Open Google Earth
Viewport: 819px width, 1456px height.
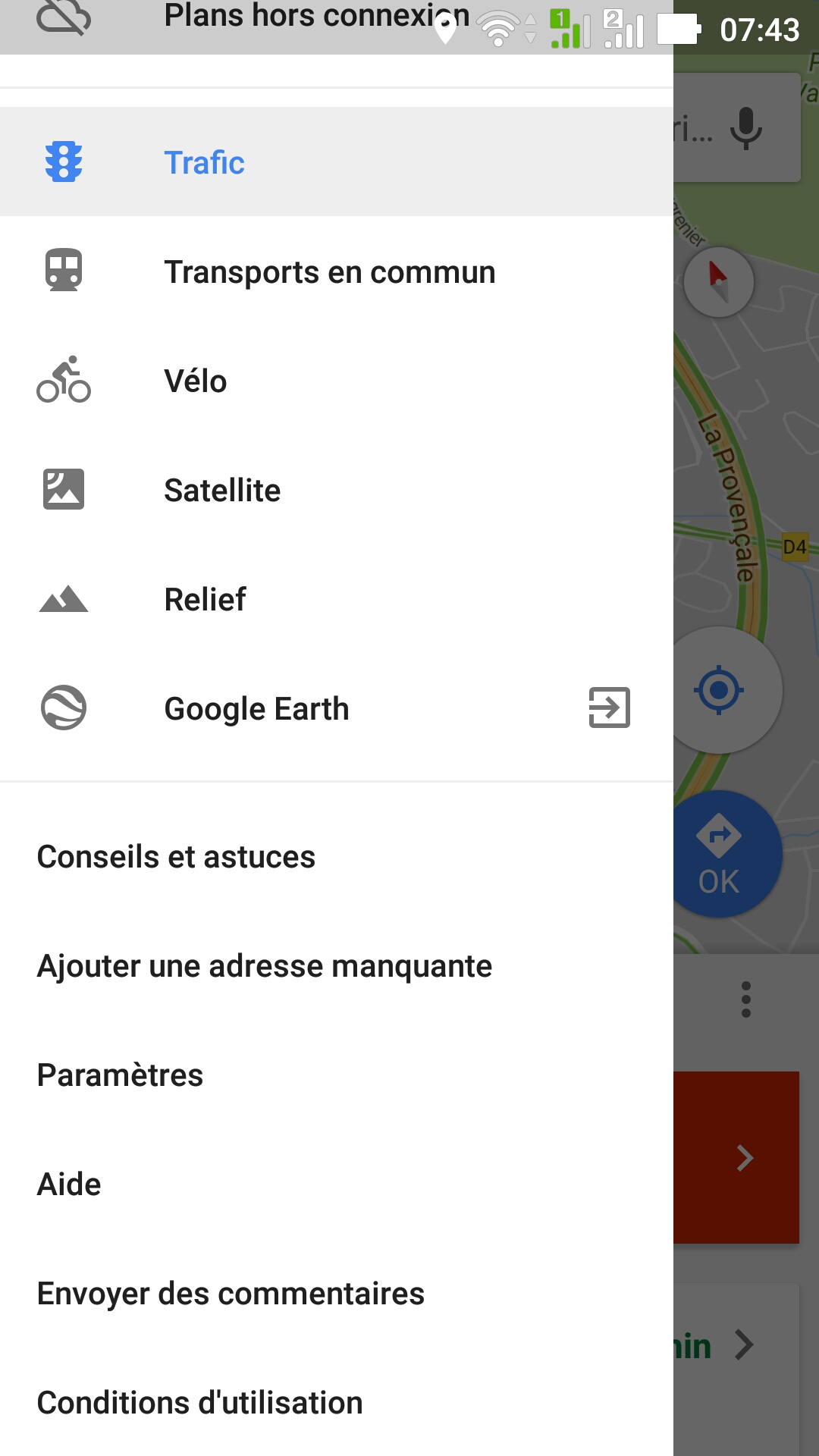[x=337, y=708]
